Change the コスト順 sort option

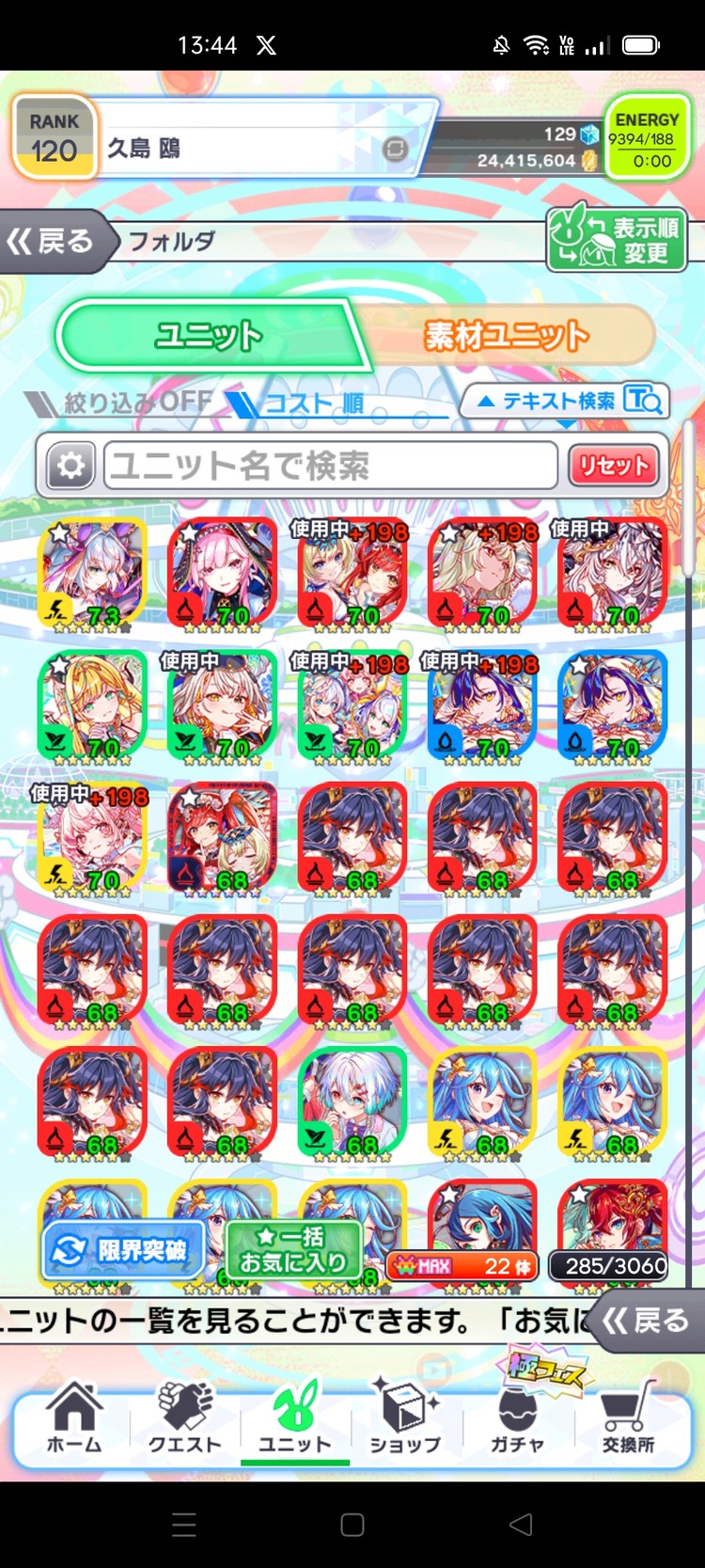coord(301,404)
